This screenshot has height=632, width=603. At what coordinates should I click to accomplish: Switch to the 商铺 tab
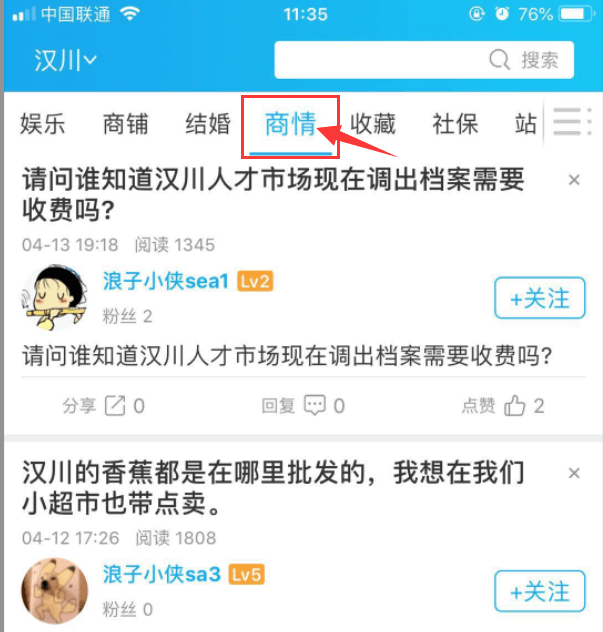(126, 124)
